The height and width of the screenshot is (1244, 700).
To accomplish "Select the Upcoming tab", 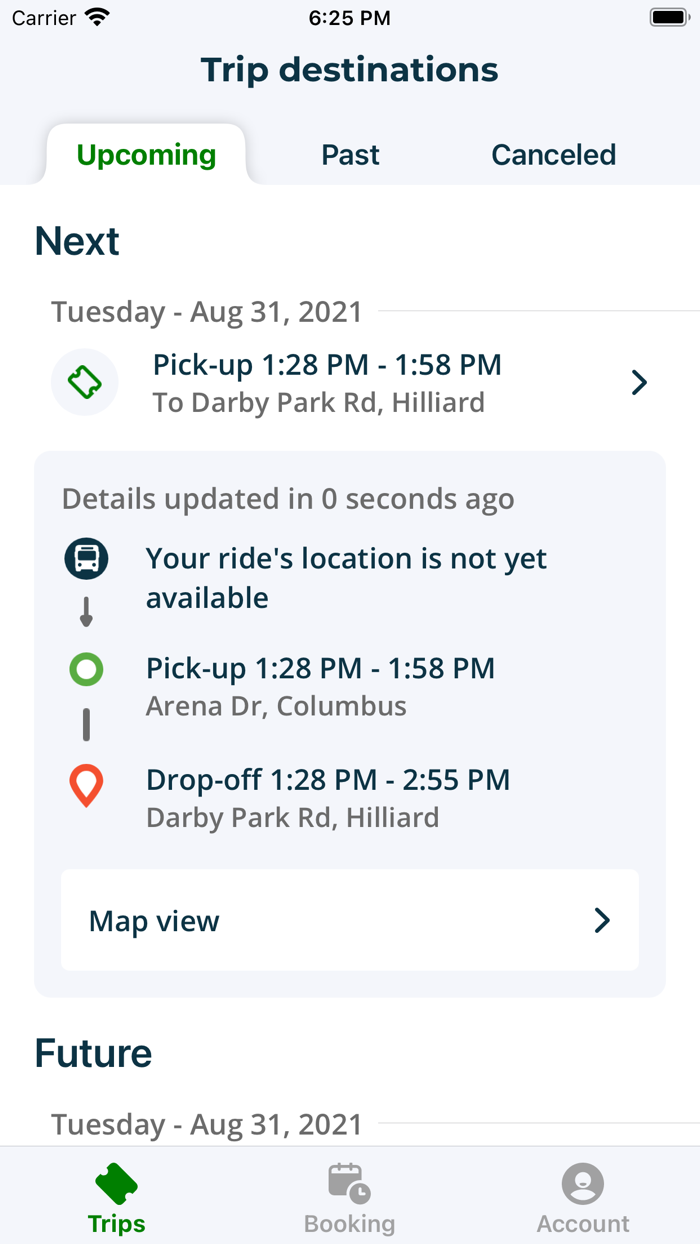I will pyautogui.click(x=146, y=155).
